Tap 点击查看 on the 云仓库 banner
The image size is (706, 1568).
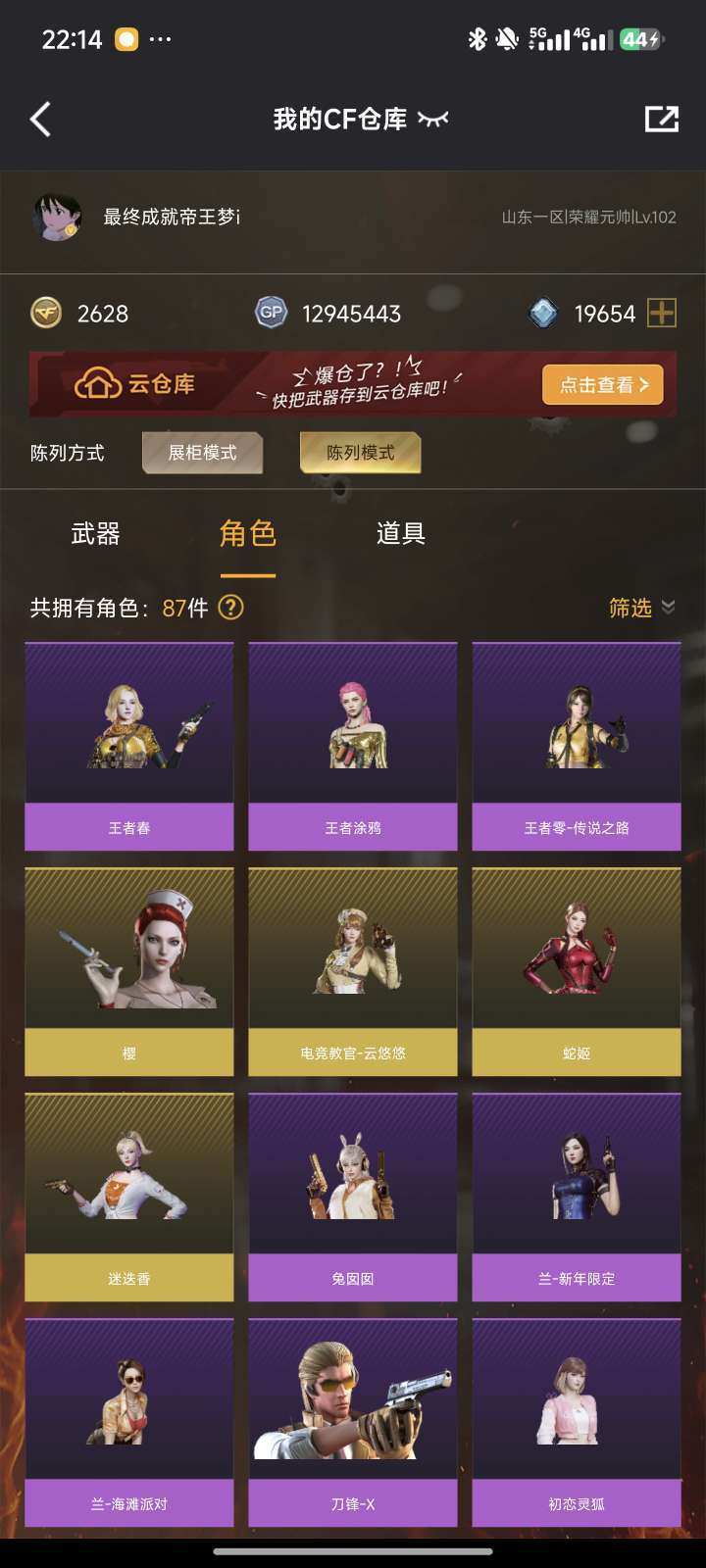tap(603, 385)
